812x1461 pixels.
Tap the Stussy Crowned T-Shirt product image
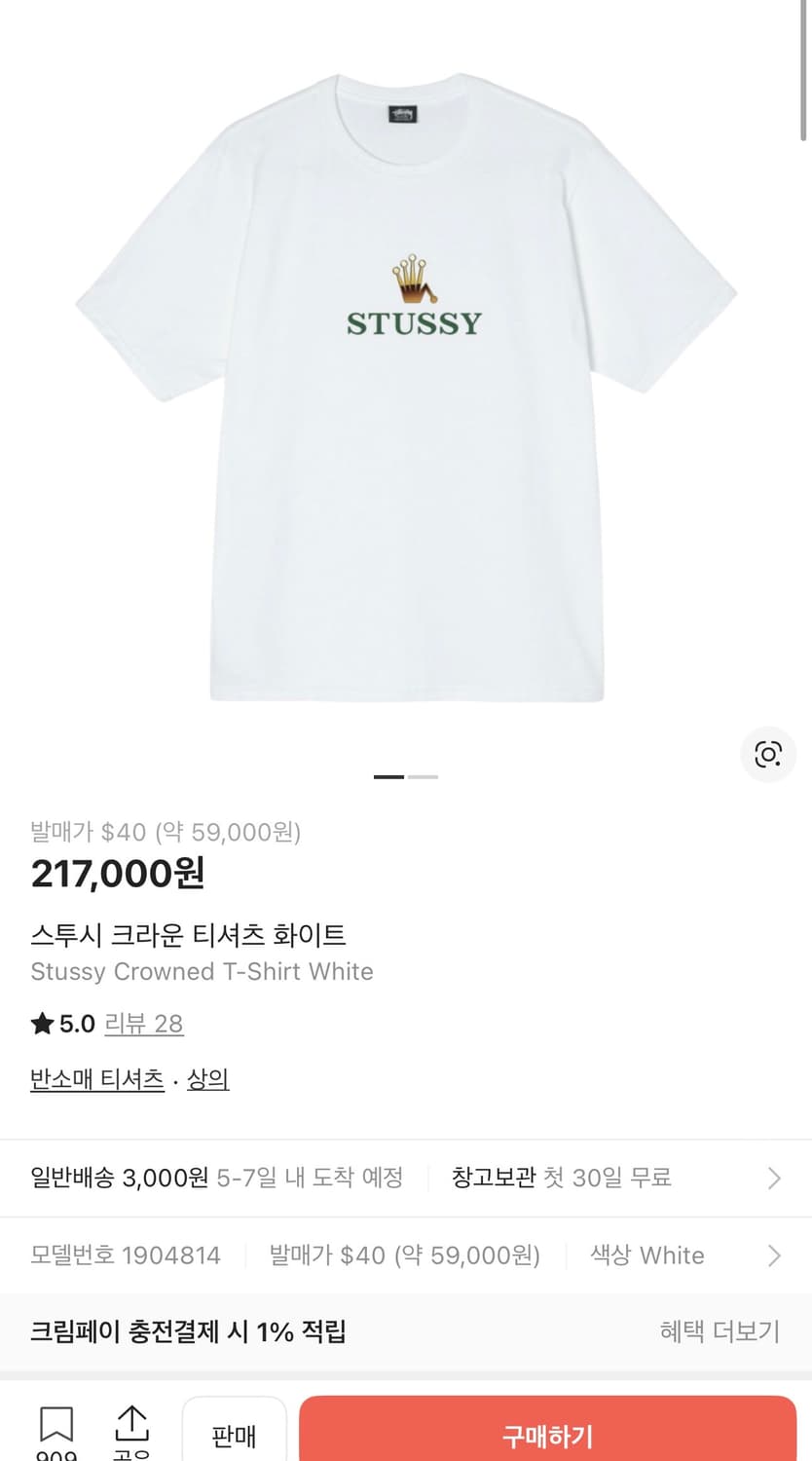(x=406, y=390)
